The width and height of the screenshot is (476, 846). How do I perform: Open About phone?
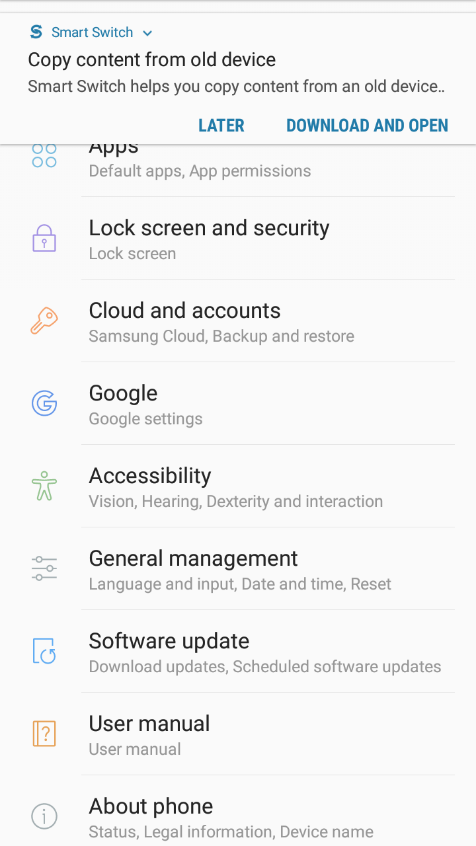tap(238, 811)
